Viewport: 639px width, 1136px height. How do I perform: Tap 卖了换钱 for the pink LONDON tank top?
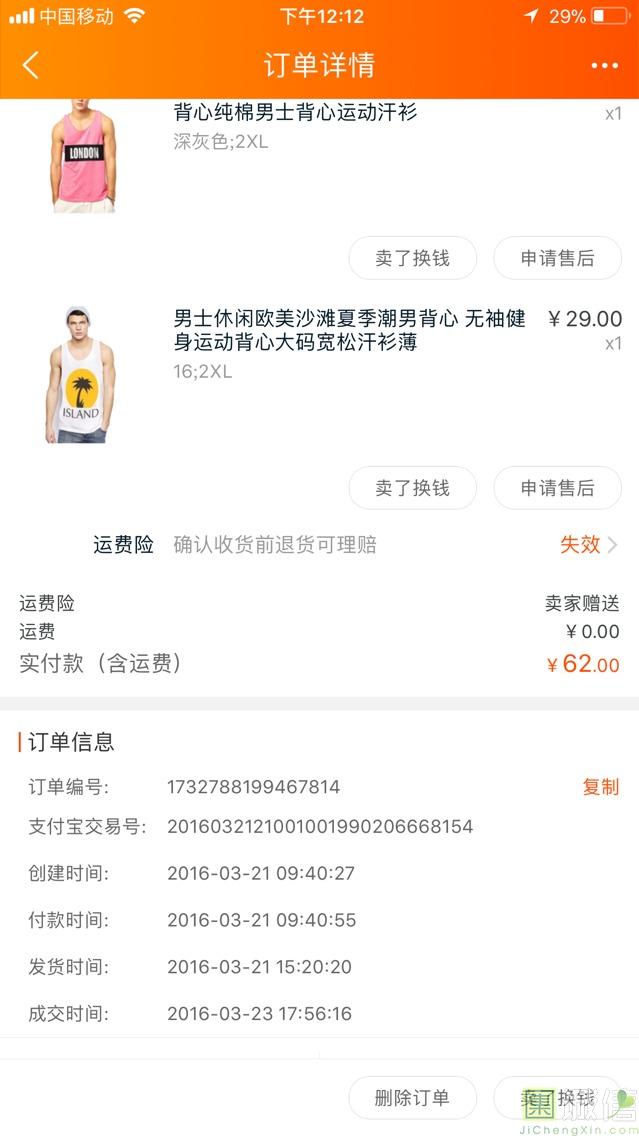412,258
